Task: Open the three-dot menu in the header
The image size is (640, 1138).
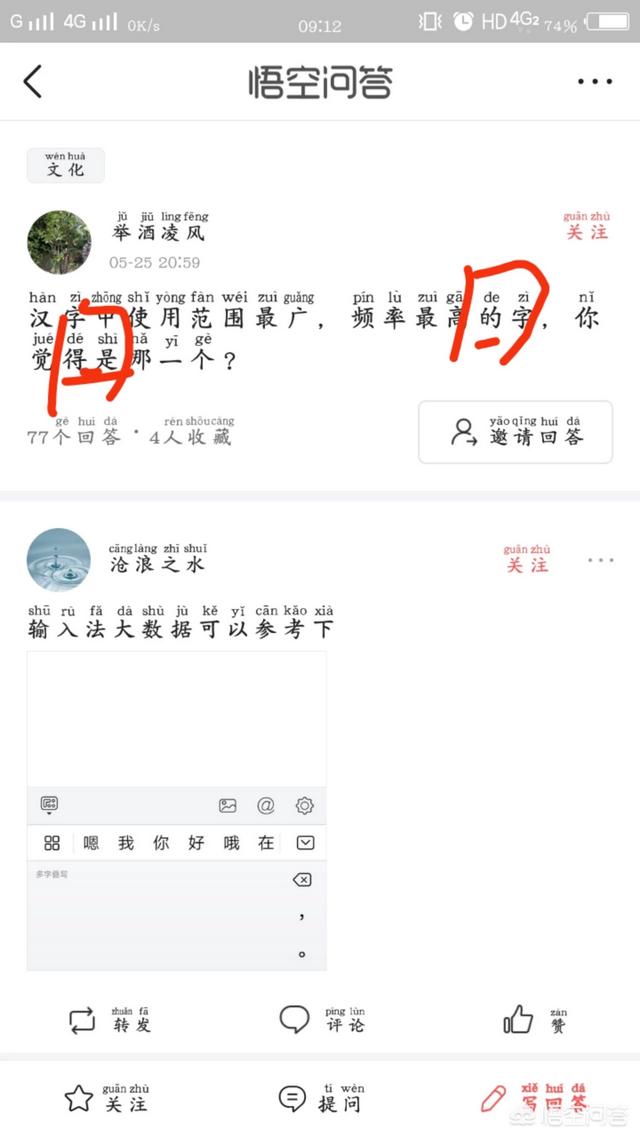Action: pos(595,81)
